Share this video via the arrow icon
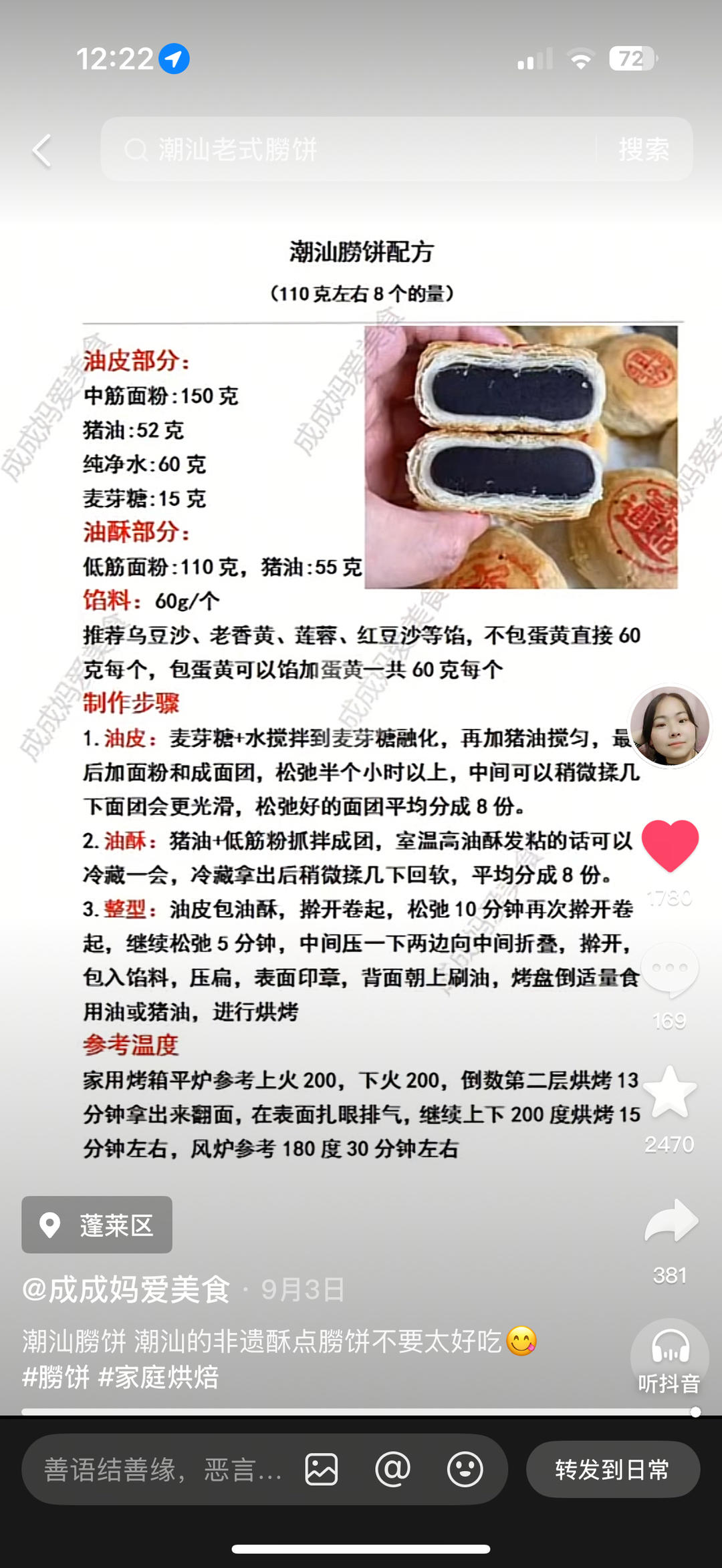This screenshot has height=1568, width=722. [x=671, y=1221]
